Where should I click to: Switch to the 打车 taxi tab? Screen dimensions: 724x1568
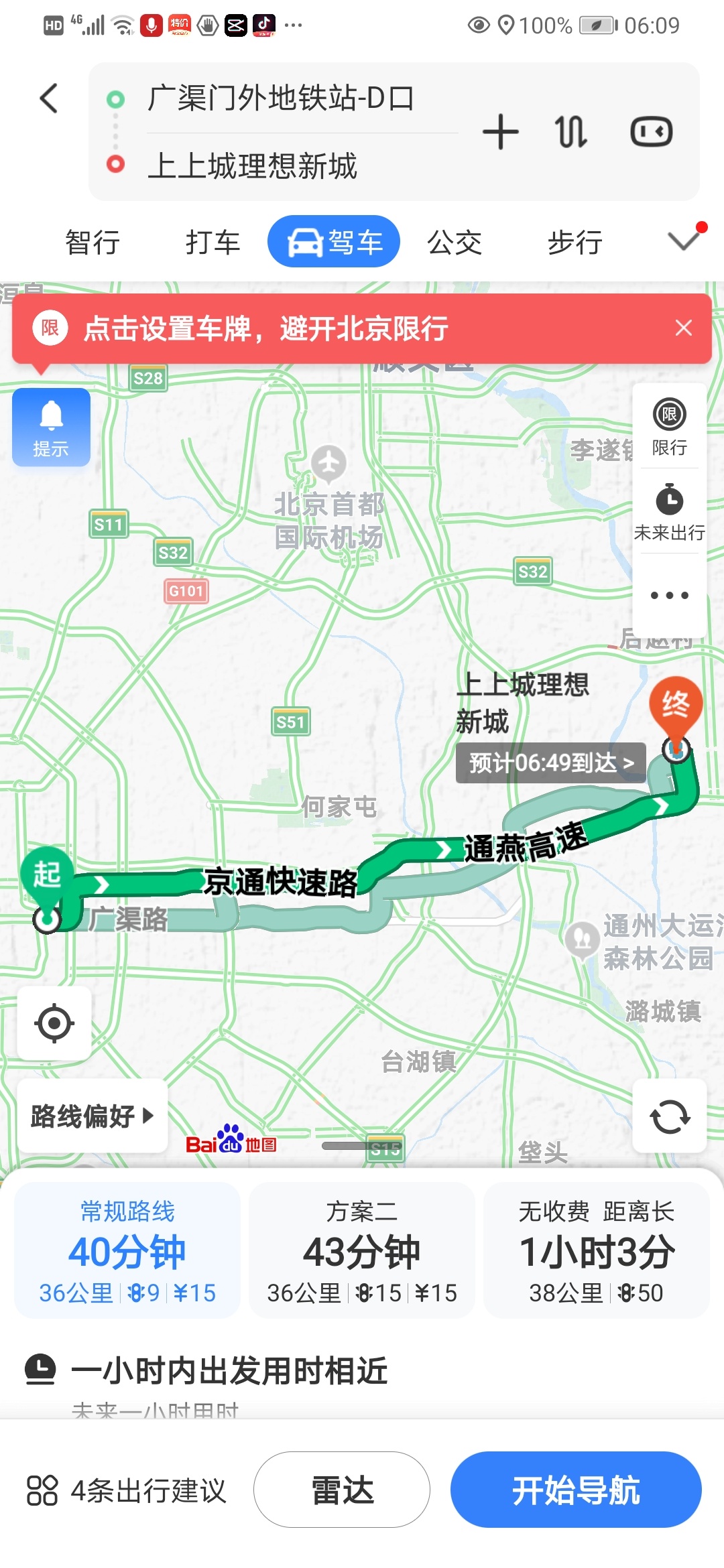(211, 243)
